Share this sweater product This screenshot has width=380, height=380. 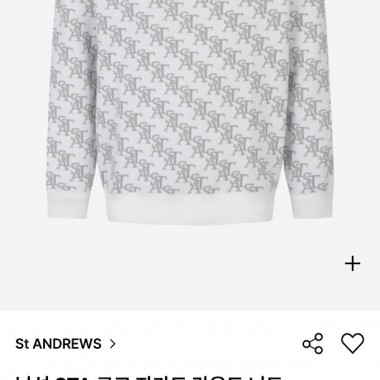pos(313,343)
